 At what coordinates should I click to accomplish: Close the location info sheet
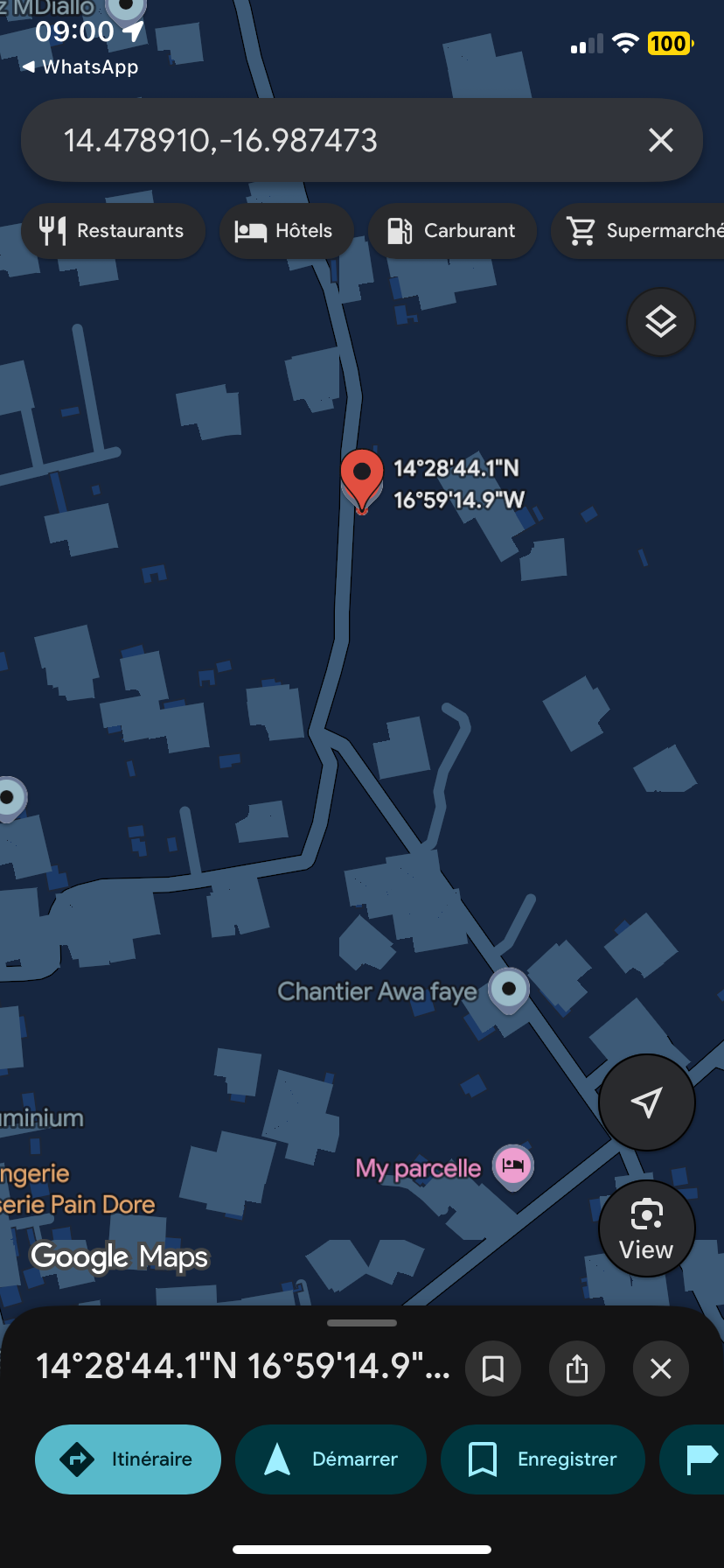coord(661,1368)
